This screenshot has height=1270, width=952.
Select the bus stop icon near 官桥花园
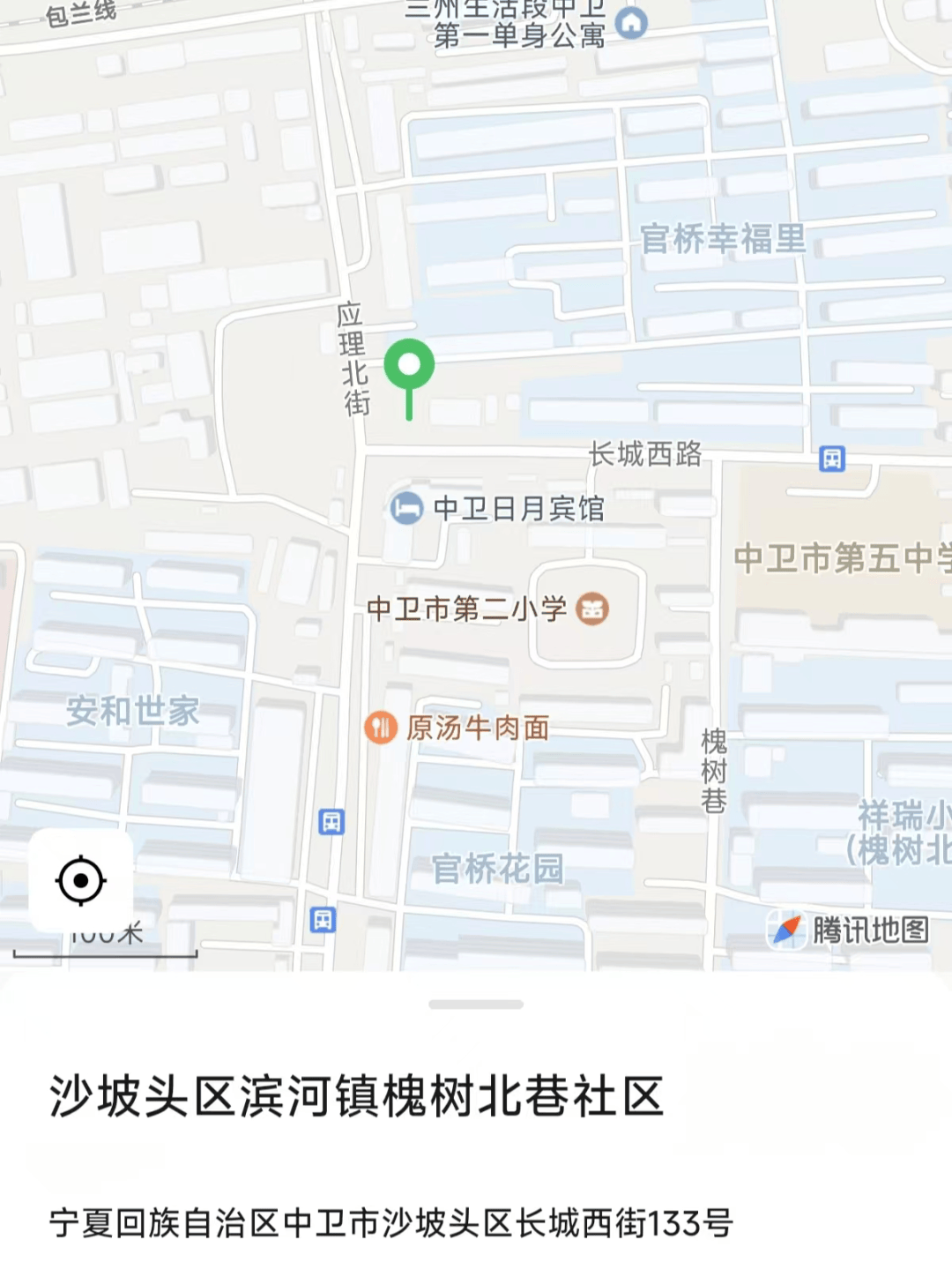click(331, 821)
